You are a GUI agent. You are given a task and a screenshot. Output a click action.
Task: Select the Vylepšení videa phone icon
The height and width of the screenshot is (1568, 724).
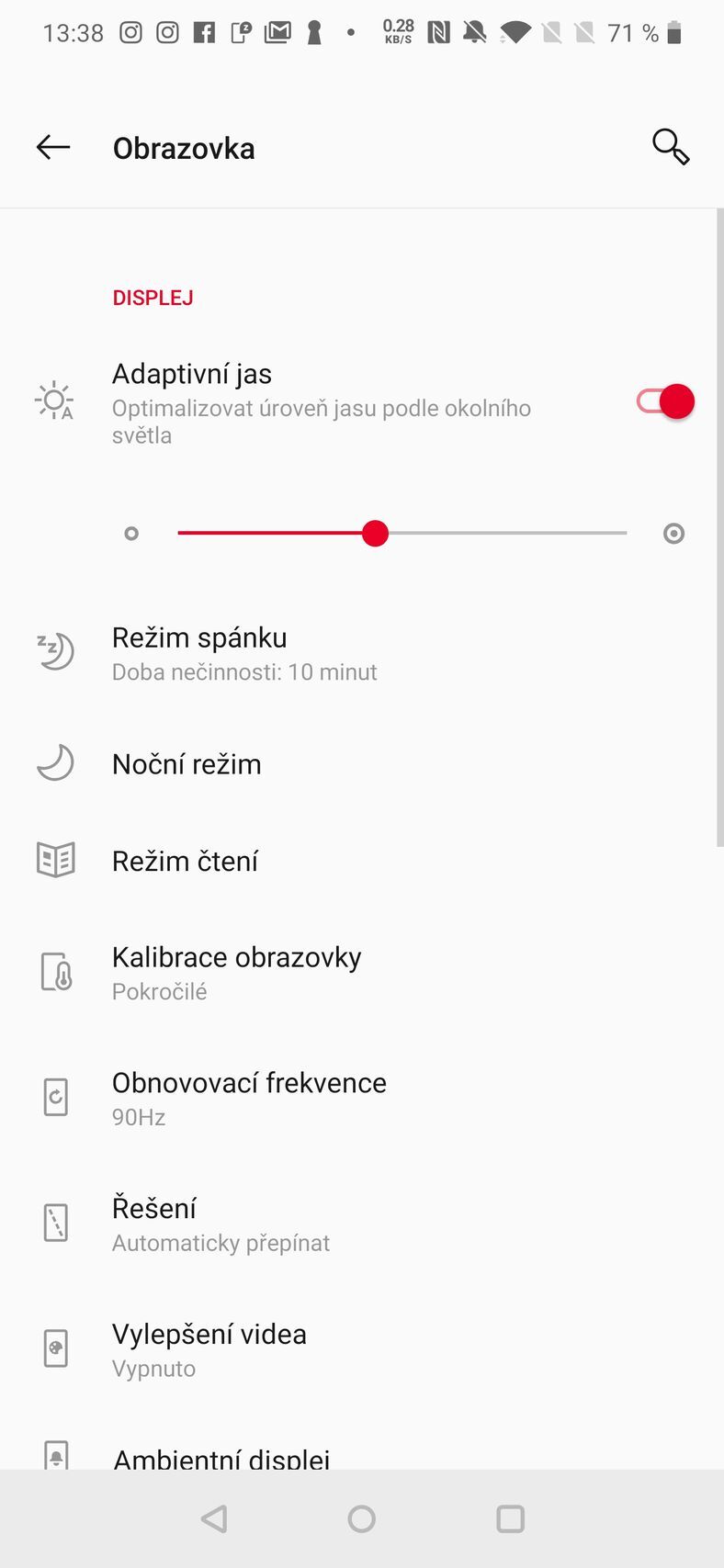(x=54, y=1348)
